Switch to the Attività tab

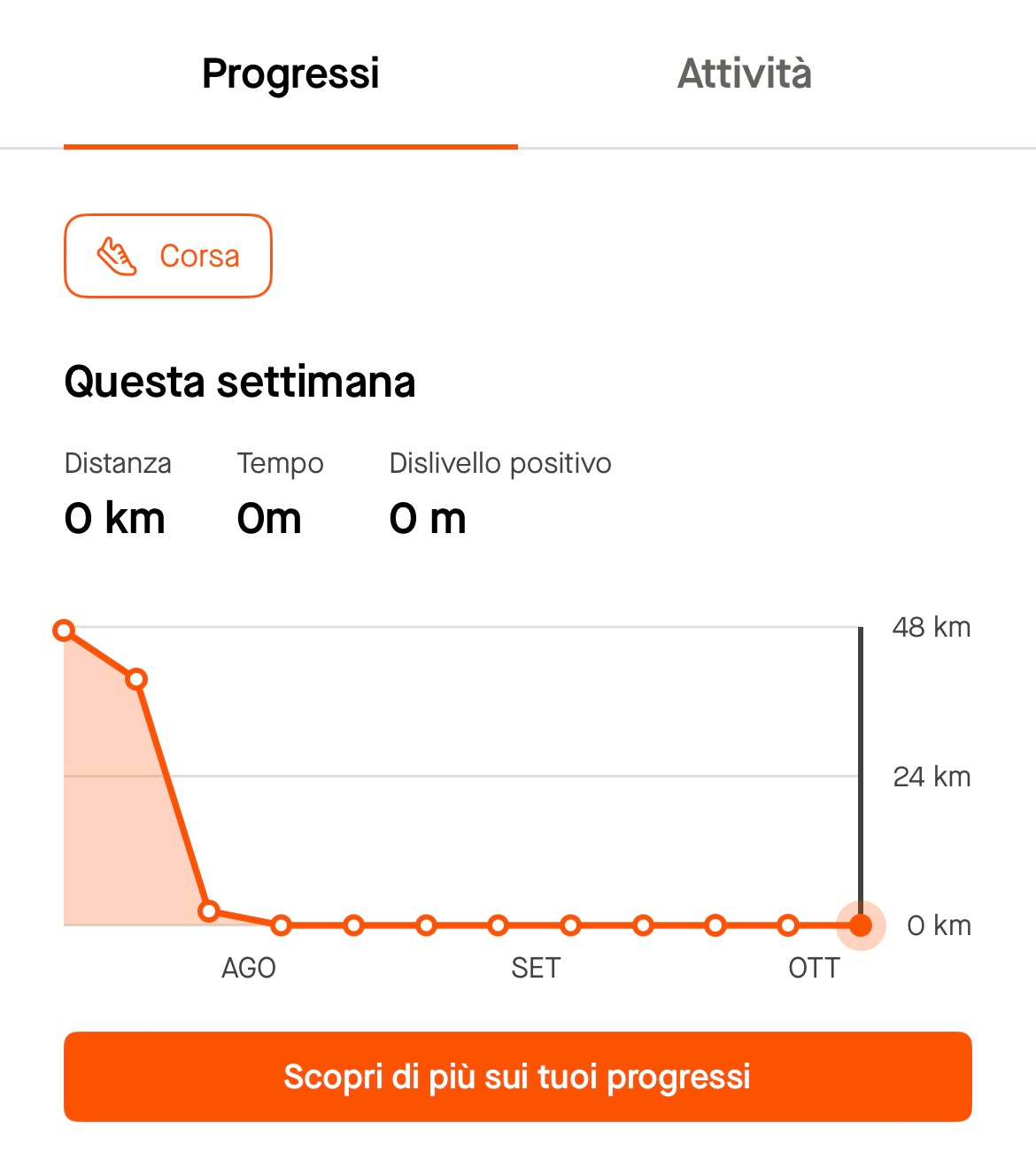[745, 73]
